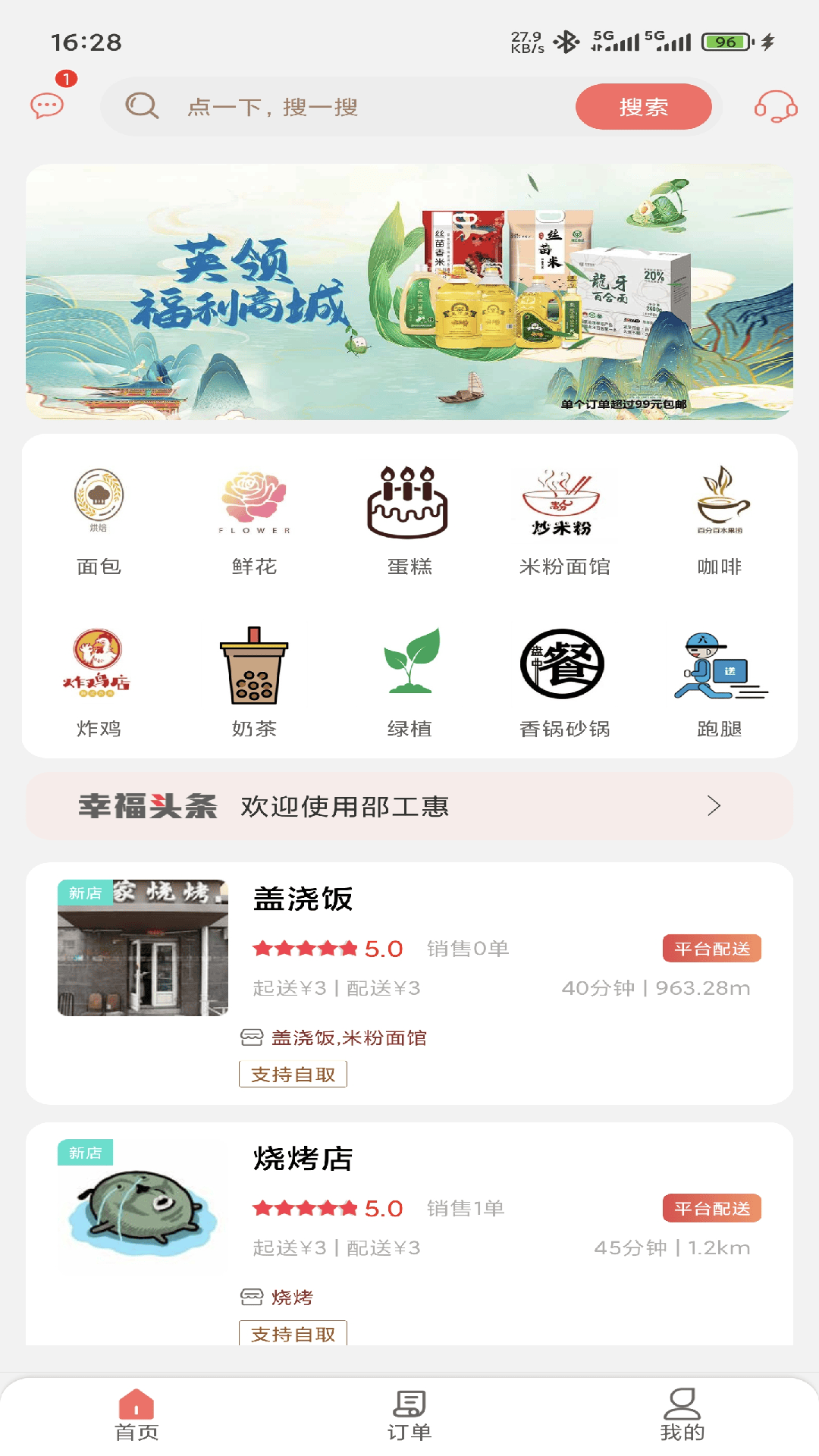Image resolution: width=819 pixels, height=1456 pixels.
Task: Open messages with the red badge
Action: pyautogui.click(x=47, y=107)
